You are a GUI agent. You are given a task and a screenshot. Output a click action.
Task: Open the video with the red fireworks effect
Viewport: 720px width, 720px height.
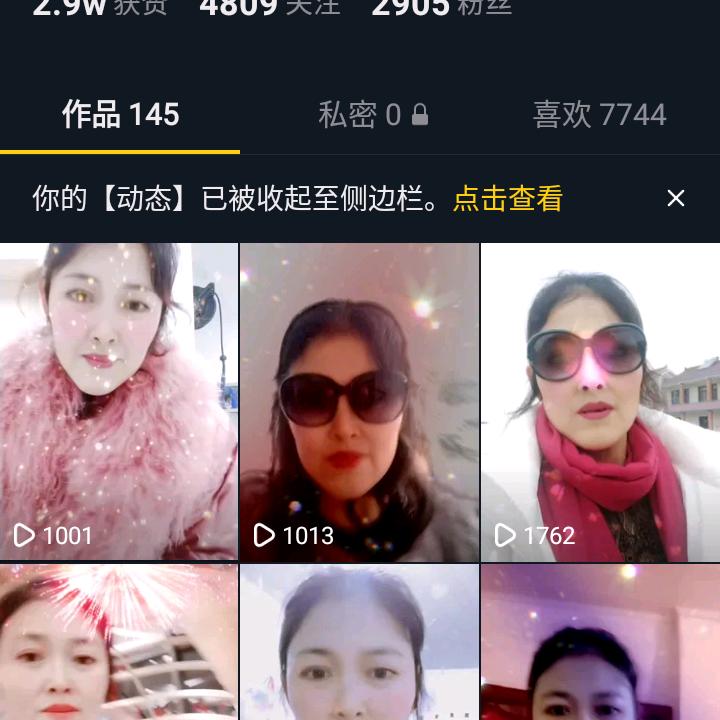click(x=118, y=642)
